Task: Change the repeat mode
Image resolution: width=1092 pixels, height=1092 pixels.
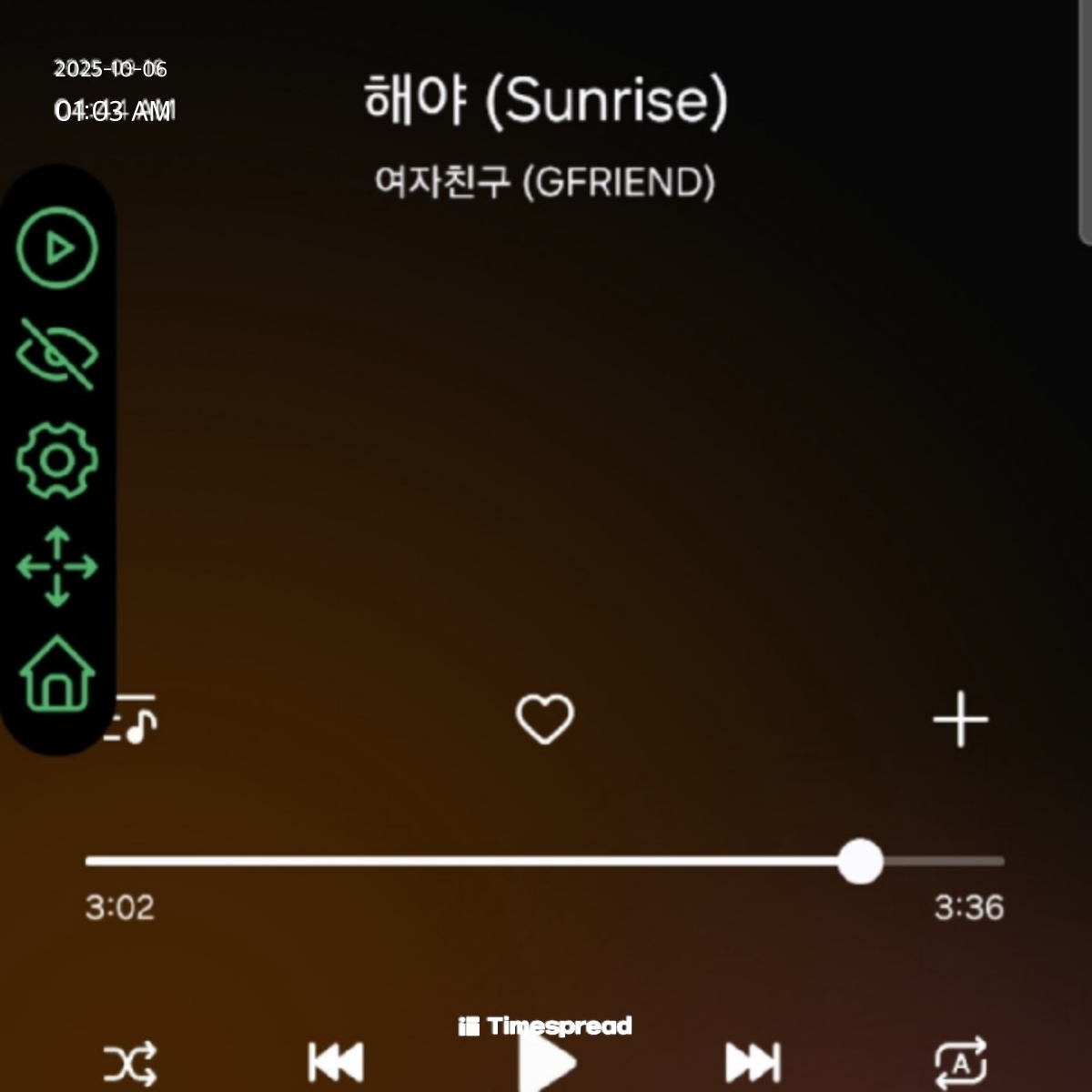Action: tap(961, 1062)
